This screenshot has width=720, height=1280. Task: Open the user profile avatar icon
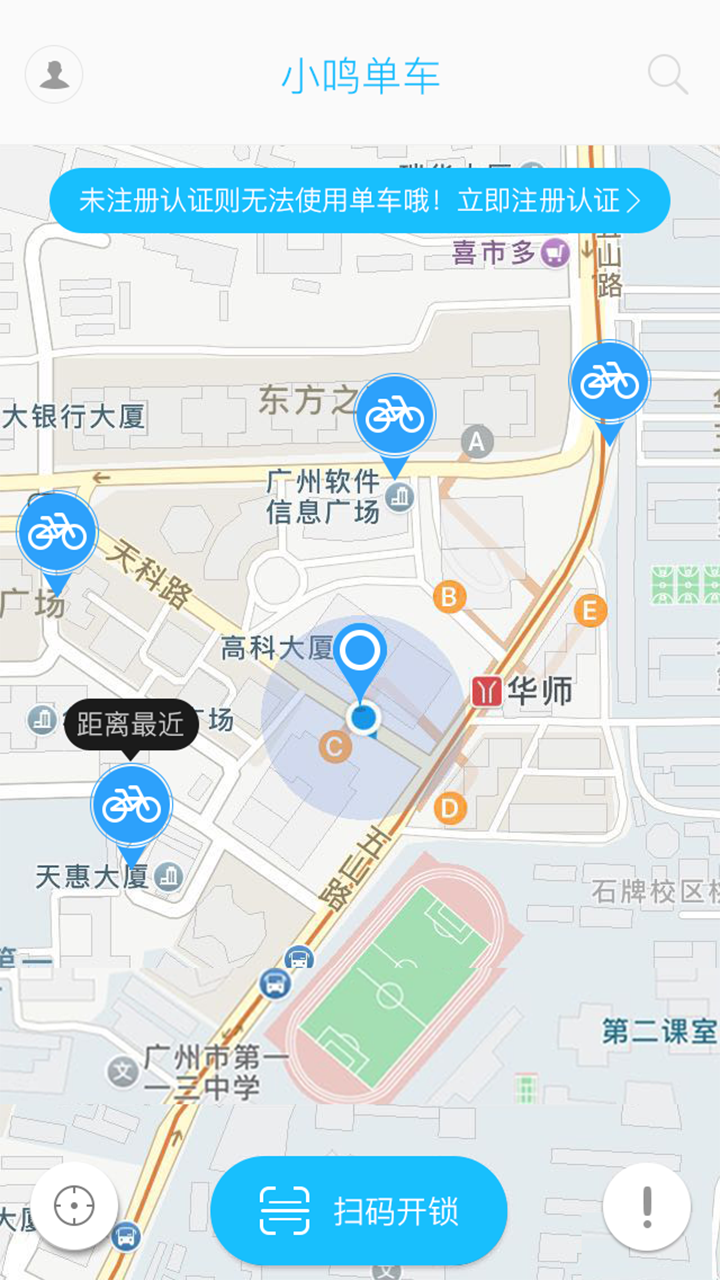pyautogui.click(x=53, y=75)
